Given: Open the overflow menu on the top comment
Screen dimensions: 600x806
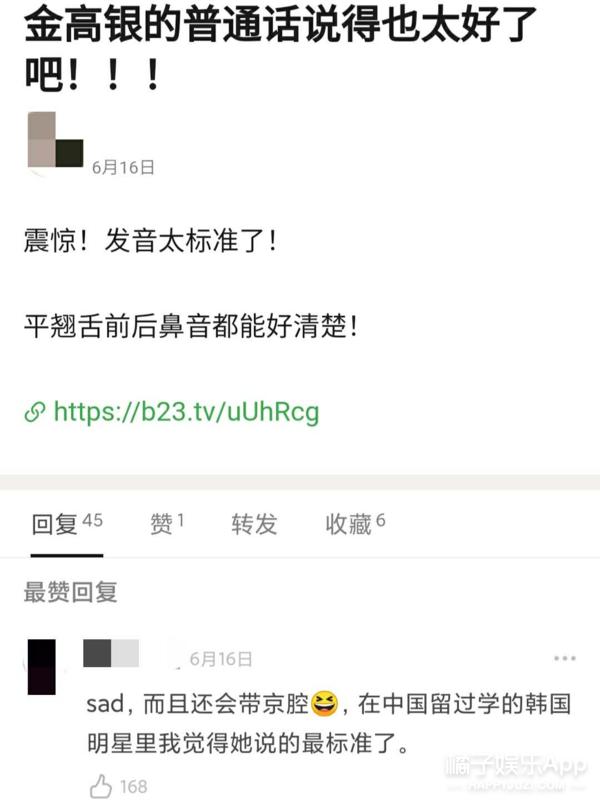Looking at the screenshot, I should (565, 658).
